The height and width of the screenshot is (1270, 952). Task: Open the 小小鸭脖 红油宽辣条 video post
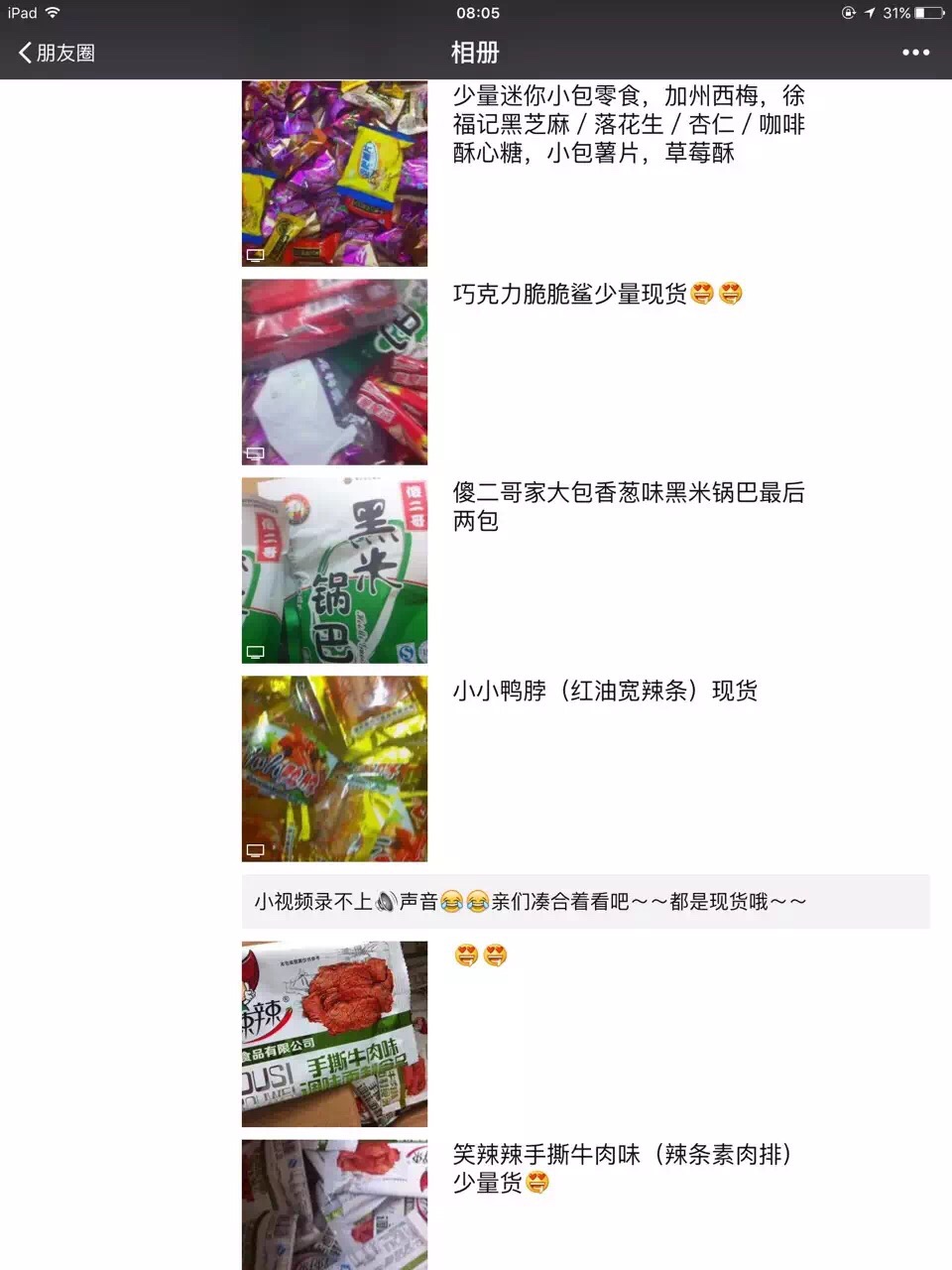(x=334, y=769)
